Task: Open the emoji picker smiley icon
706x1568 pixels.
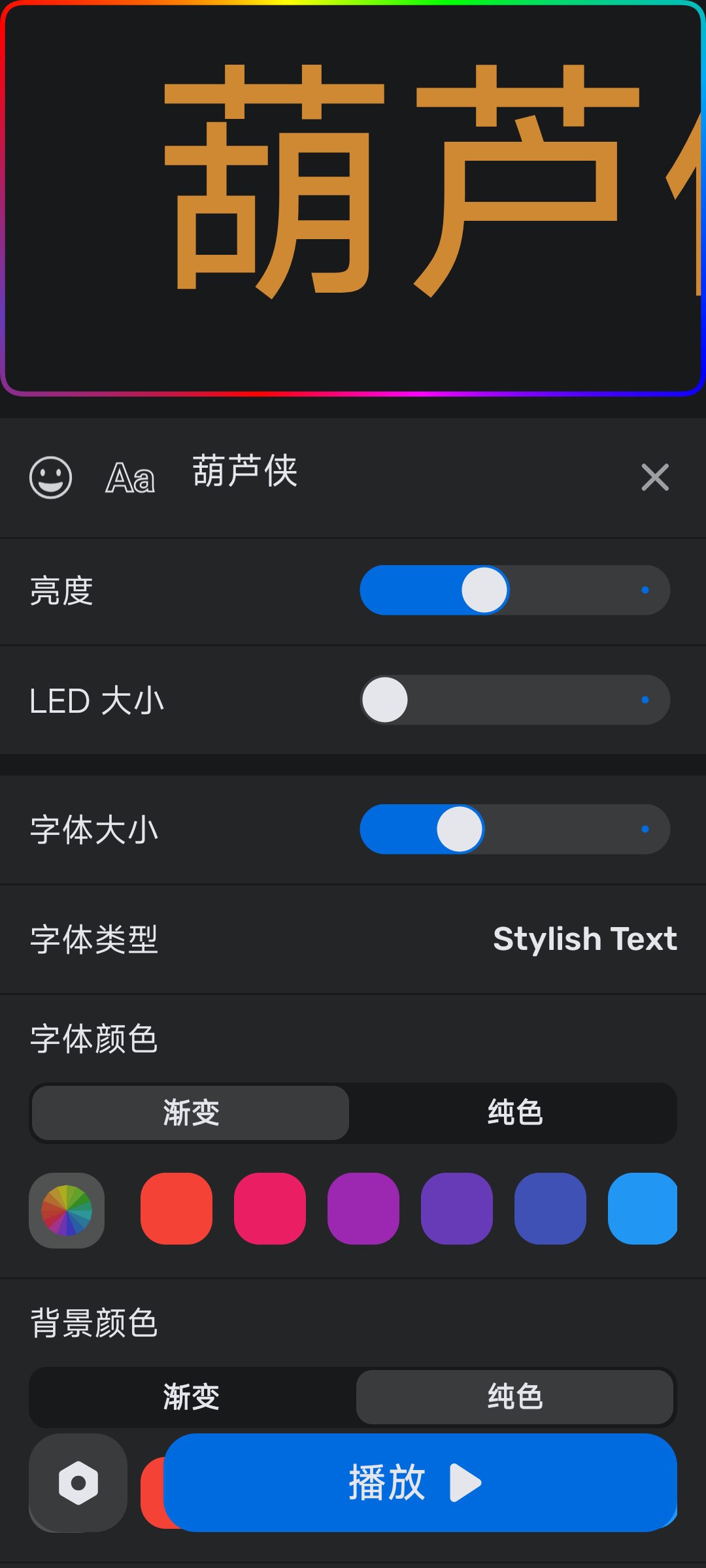Action: pyautogui.click(x=50, y=477)
